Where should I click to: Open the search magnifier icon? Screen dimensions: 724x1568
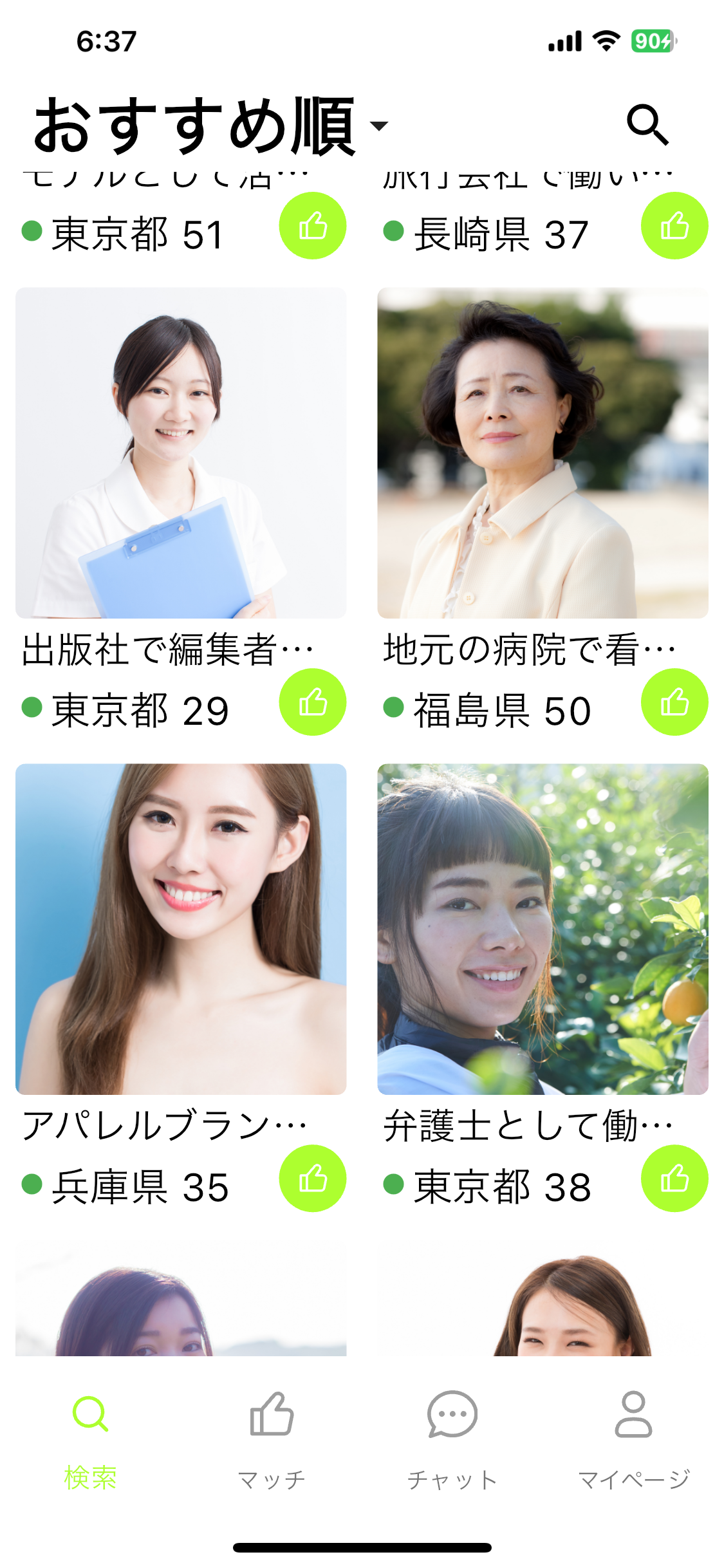point(647,124)
